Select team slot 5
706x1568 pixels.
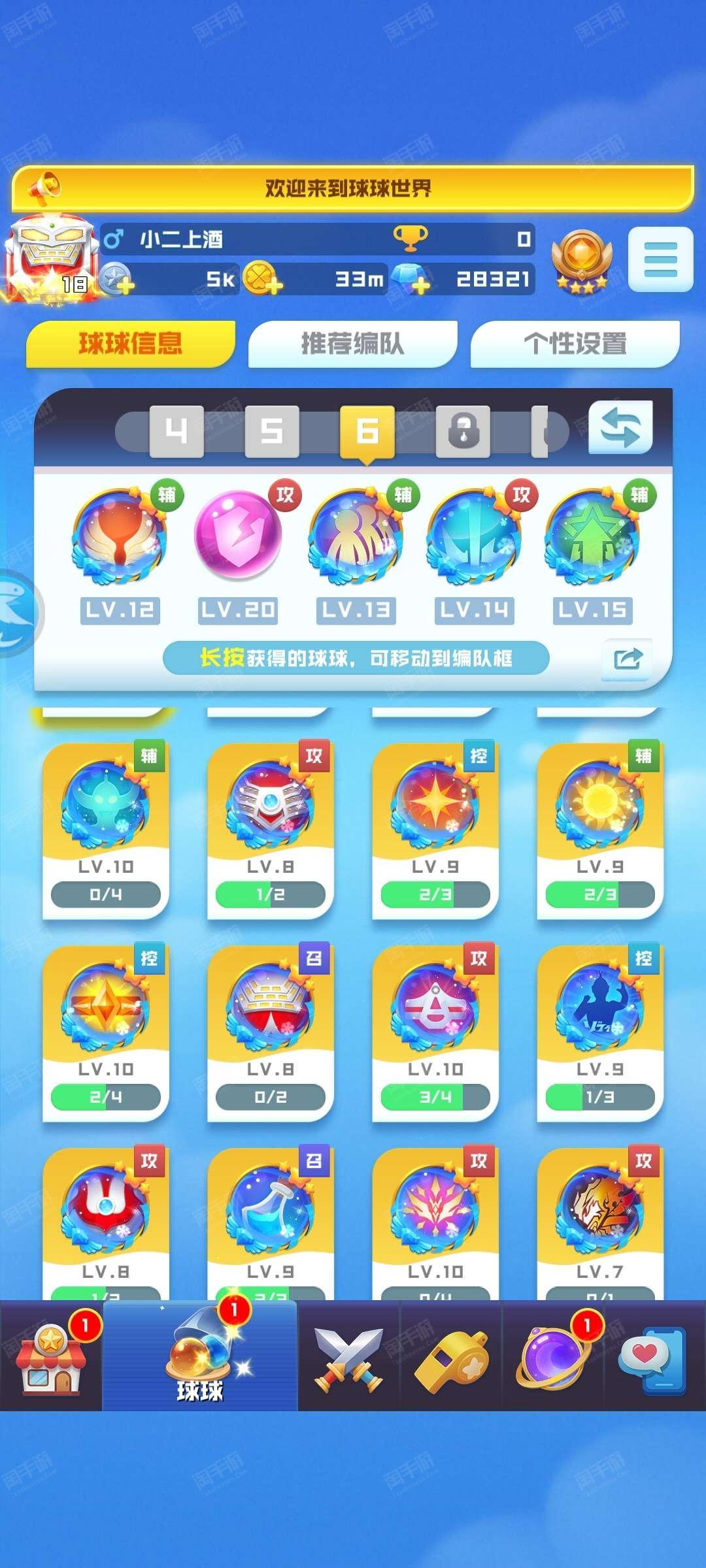tap(272, 431)
